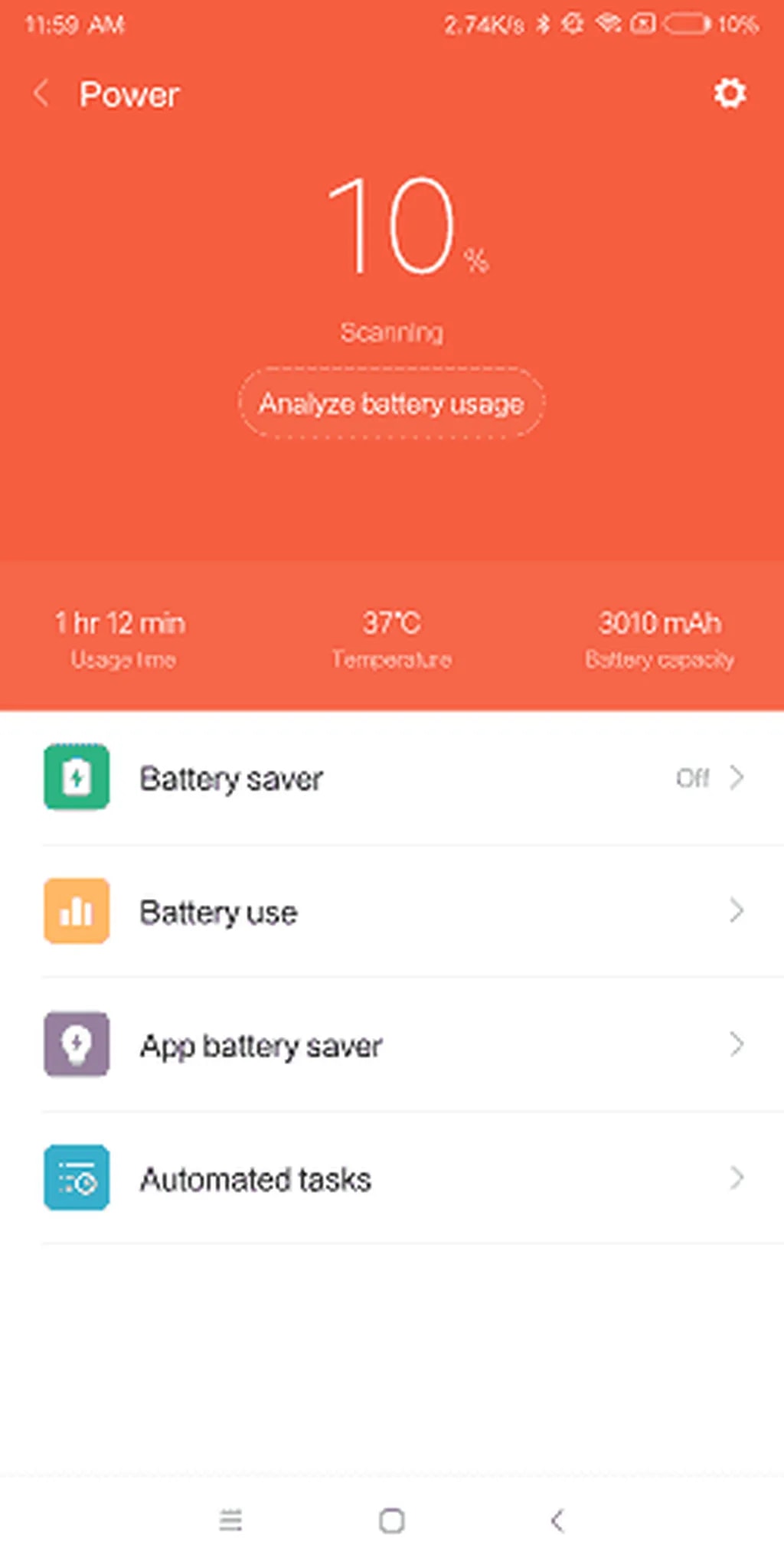Screen dimensions: 784x1568
Task: Go to the home screen
Action: (x=391, y=1521)
